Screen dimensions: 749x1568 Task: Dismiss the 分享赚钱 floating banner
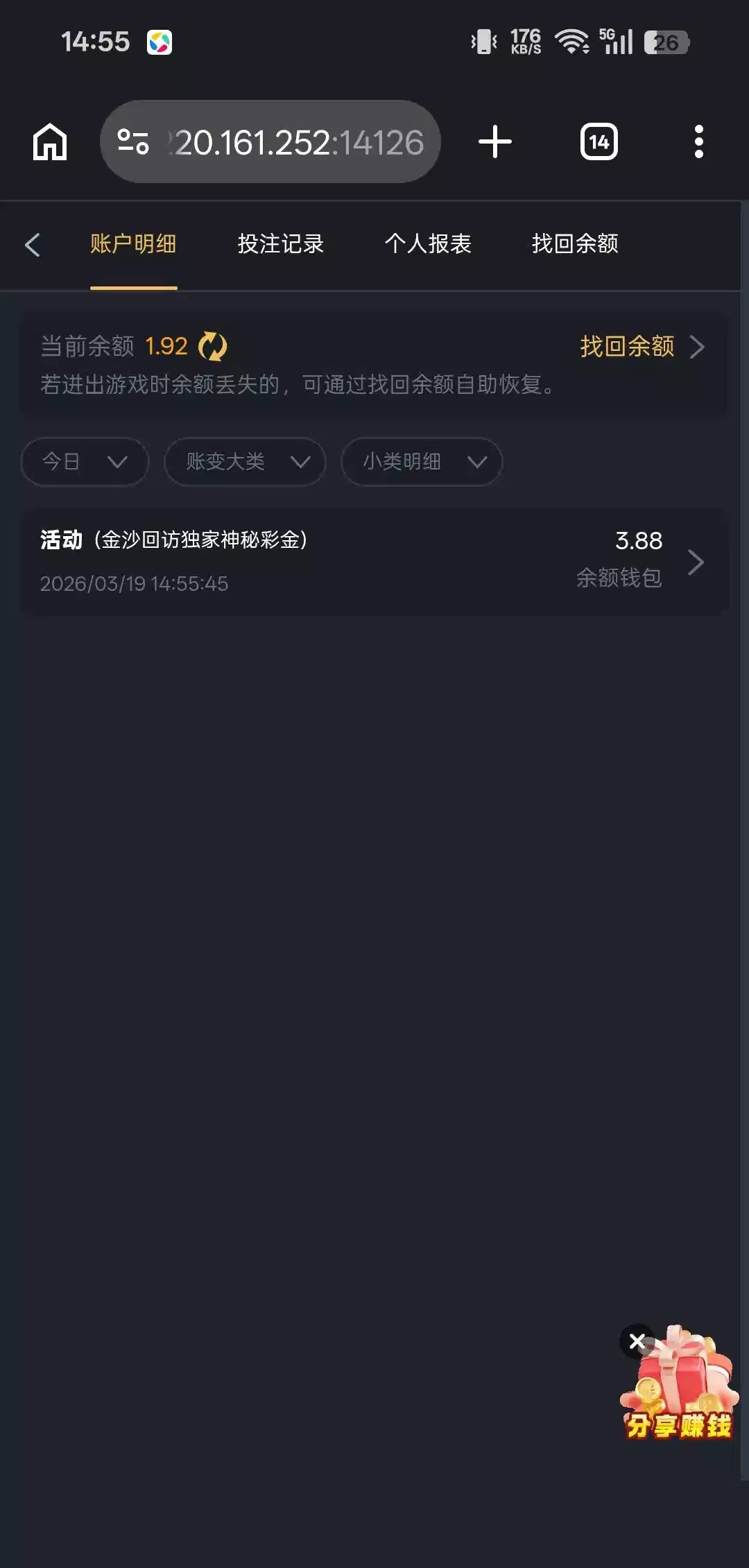tap(637, 1341)
